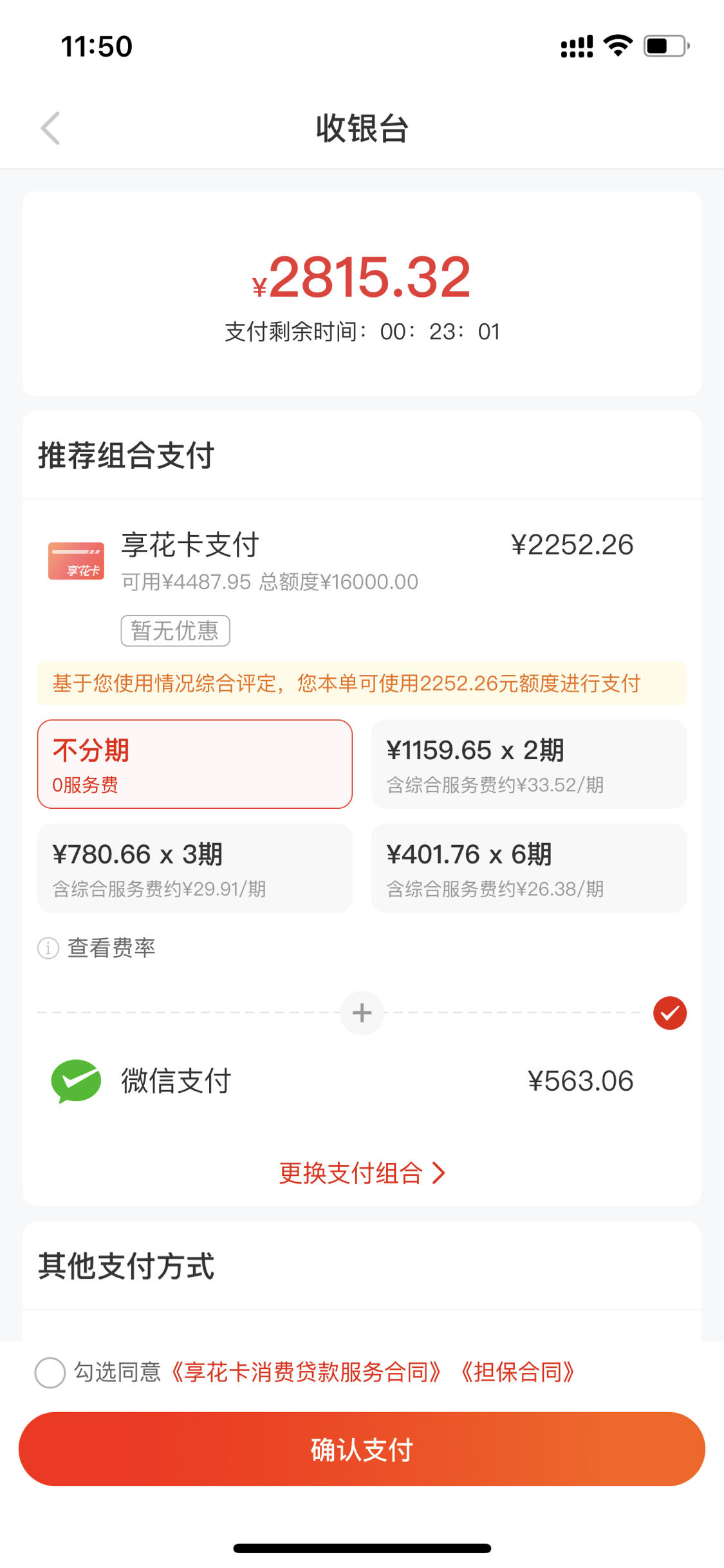Choose the ¥780.66 x 3期 installment plan
724x1568 pixels.
(195, 868)
